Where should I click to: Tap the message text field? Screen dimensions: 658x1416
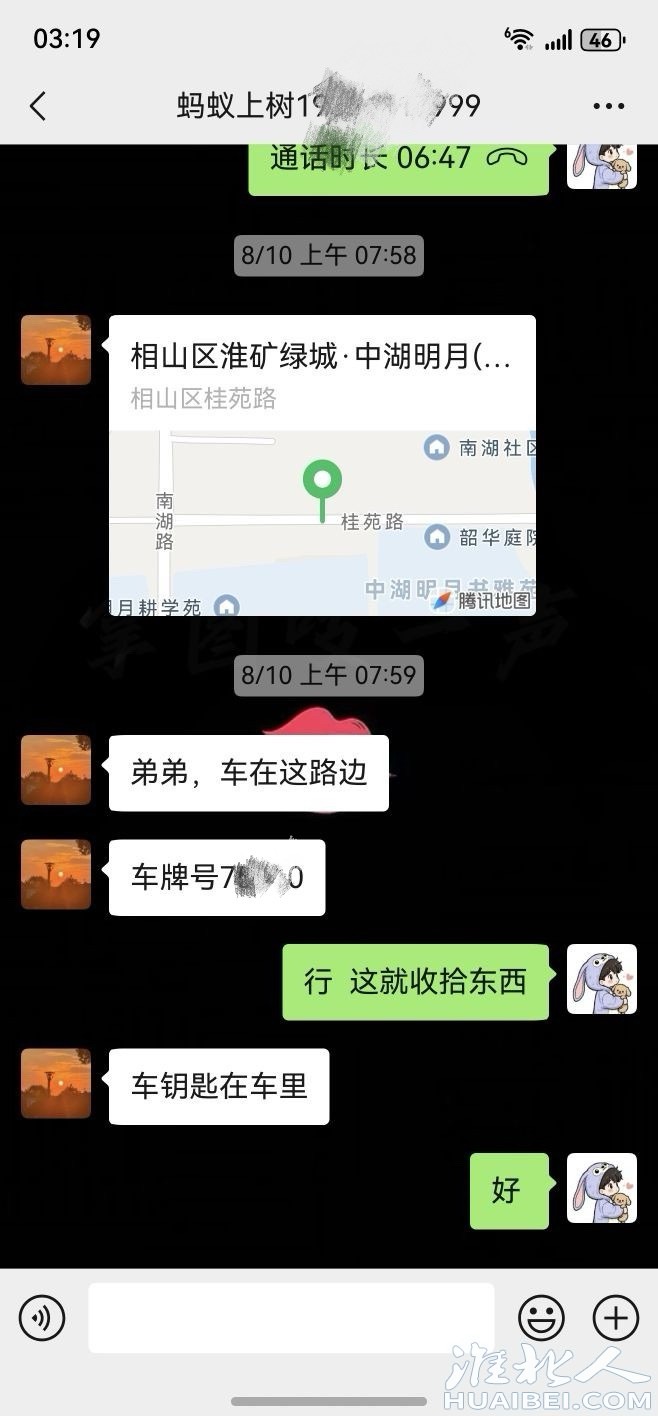click(x=291, y=1318)
